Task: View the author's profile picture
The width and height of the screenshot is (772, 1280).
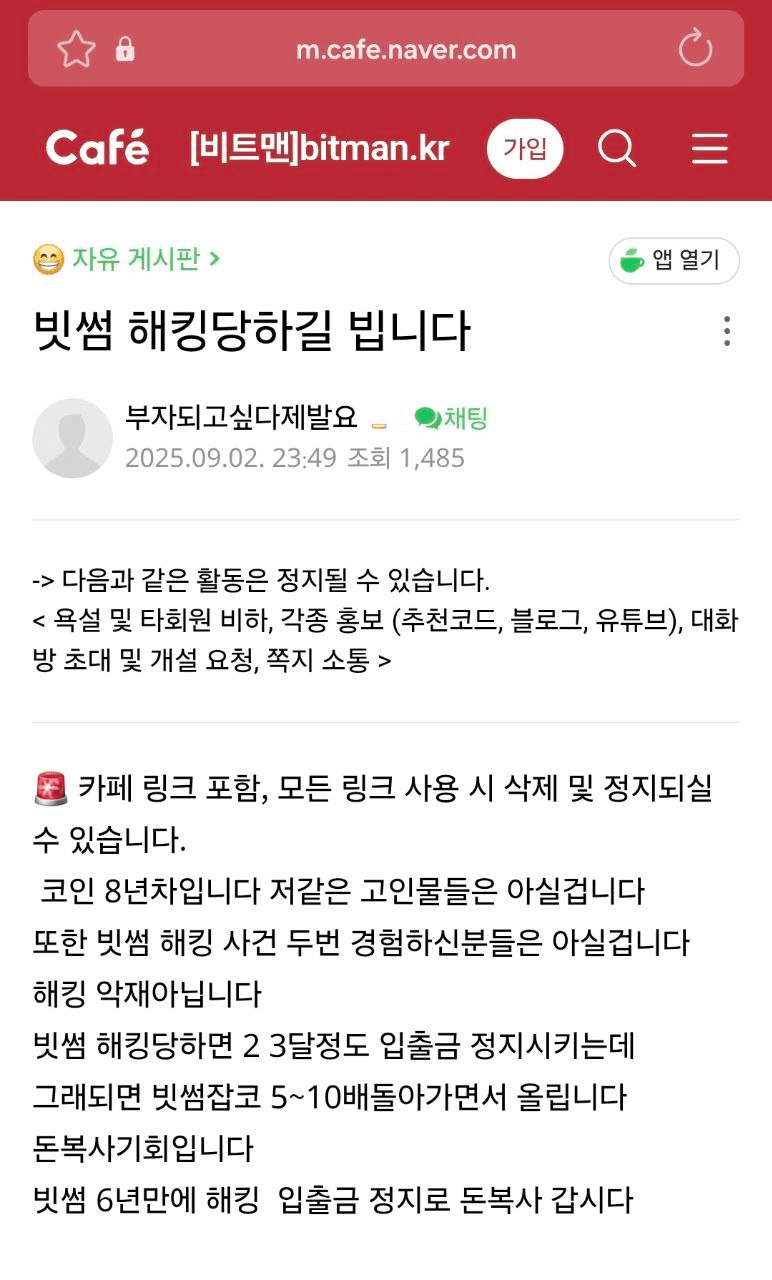Action: (x=72, y=438)
